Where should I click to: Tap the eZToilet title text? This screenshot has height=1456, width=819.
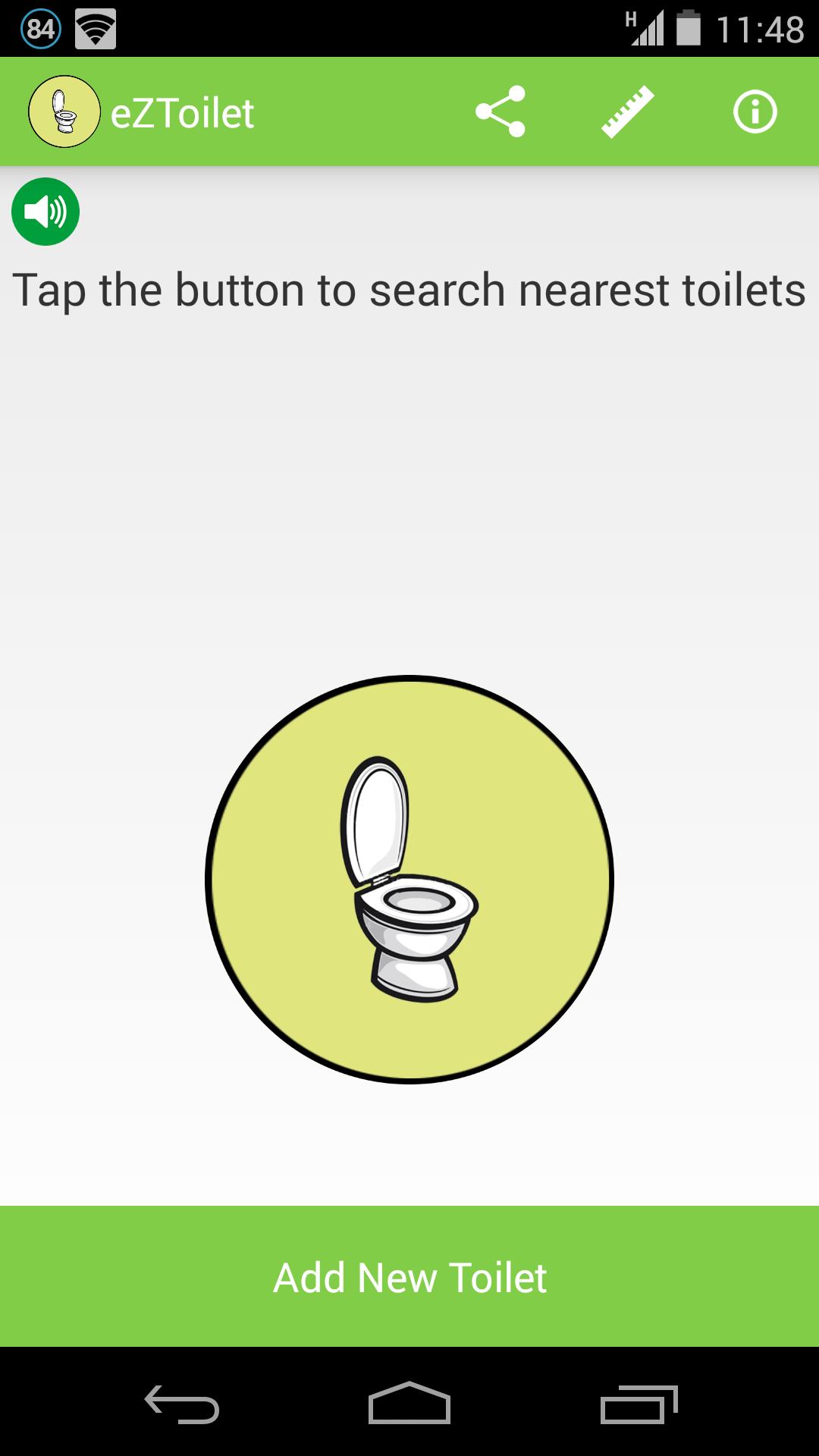pyautogui.click(x=182, y=111)
